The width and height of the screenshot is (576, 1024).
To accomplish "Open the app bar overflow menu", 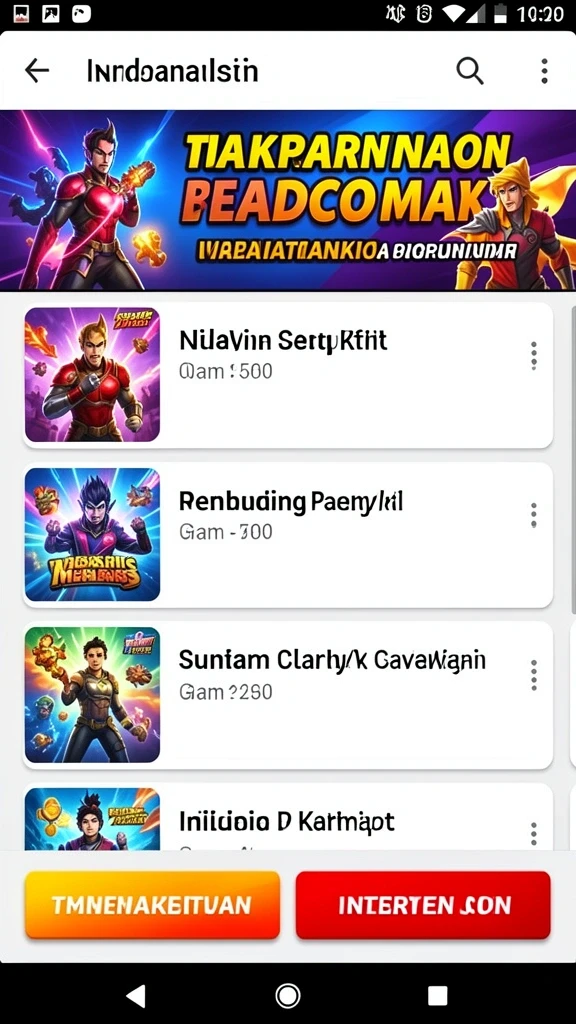I will (x=544, y=71).
